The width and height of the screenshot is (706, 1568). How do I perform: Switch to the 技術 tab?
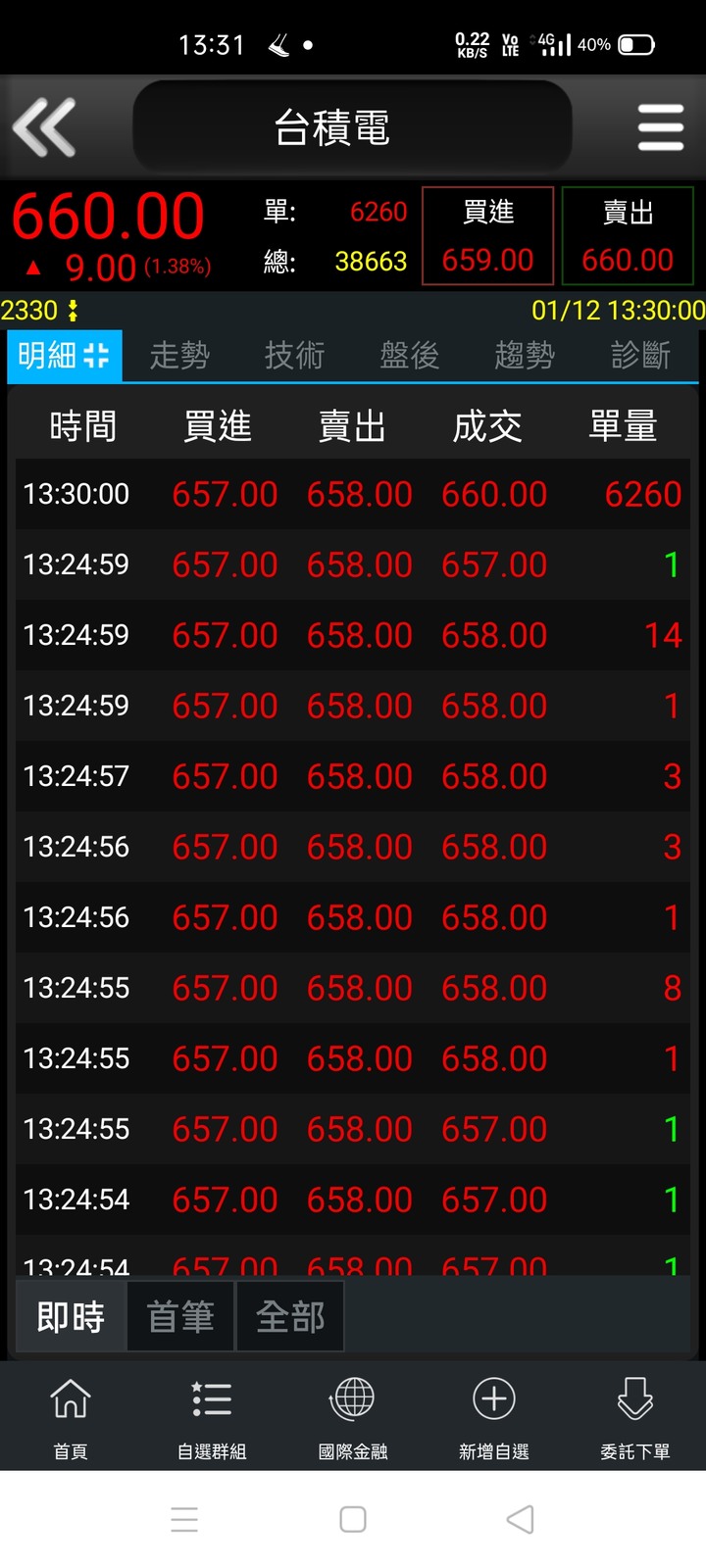pyautogui.click(x=294, y=355)
